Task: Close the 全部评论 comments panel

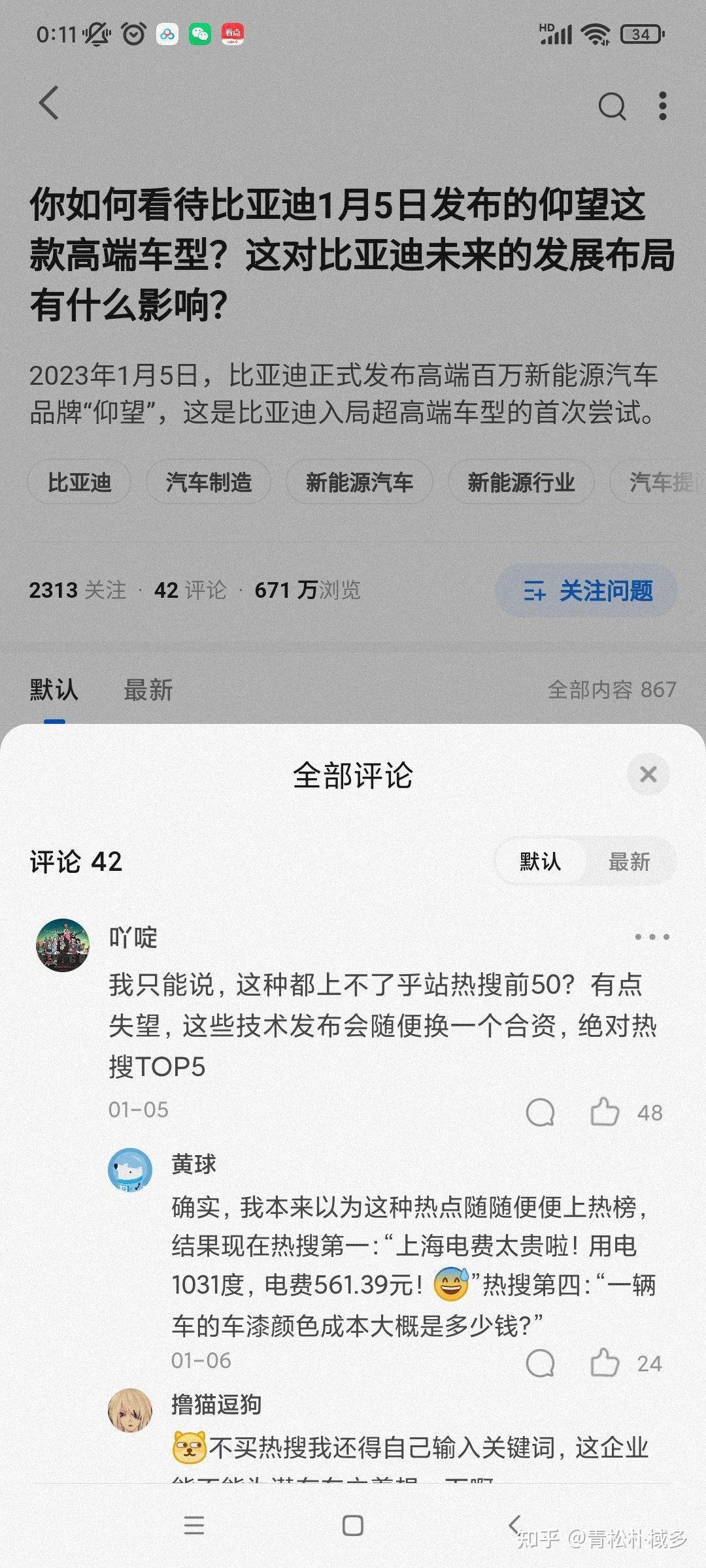Action: [x=648, y=774]
